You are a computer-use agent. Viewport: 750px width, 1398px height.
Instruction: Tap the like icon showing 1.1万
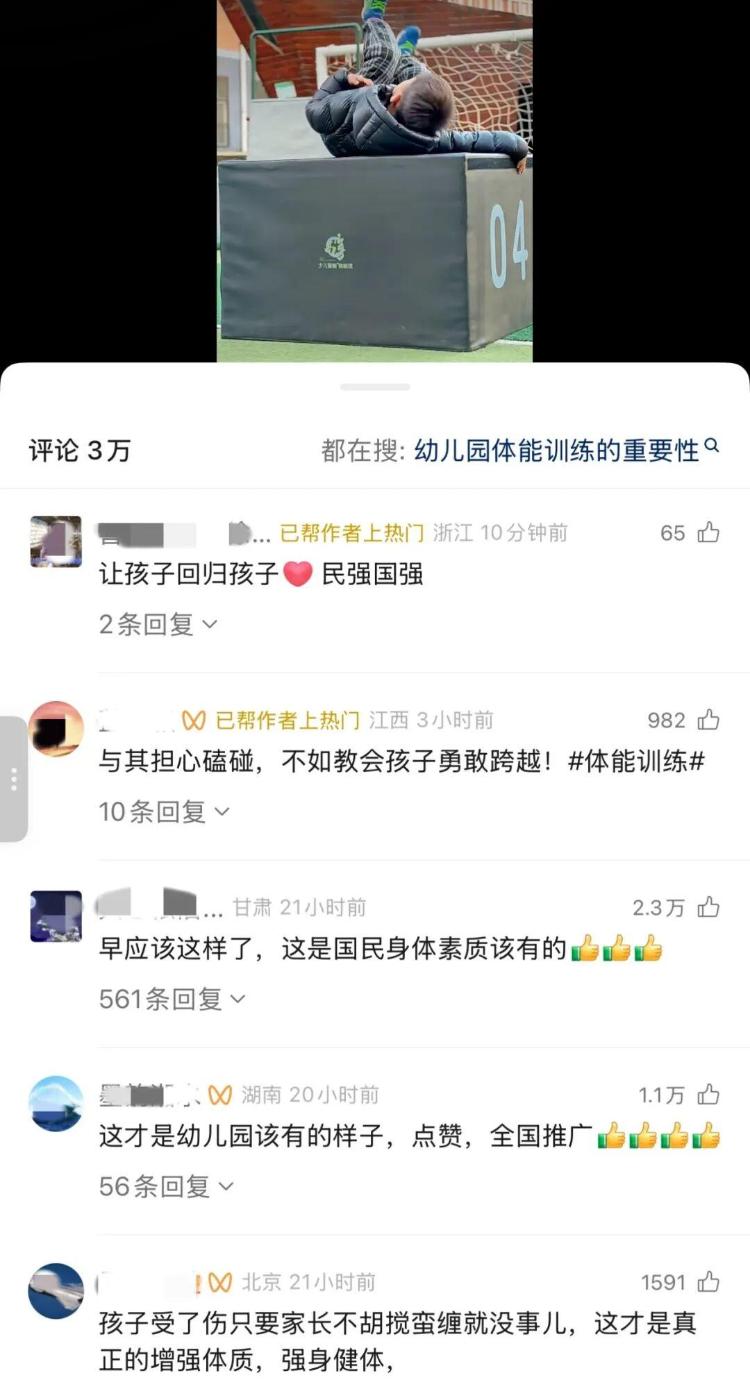tap(709, 1095)
